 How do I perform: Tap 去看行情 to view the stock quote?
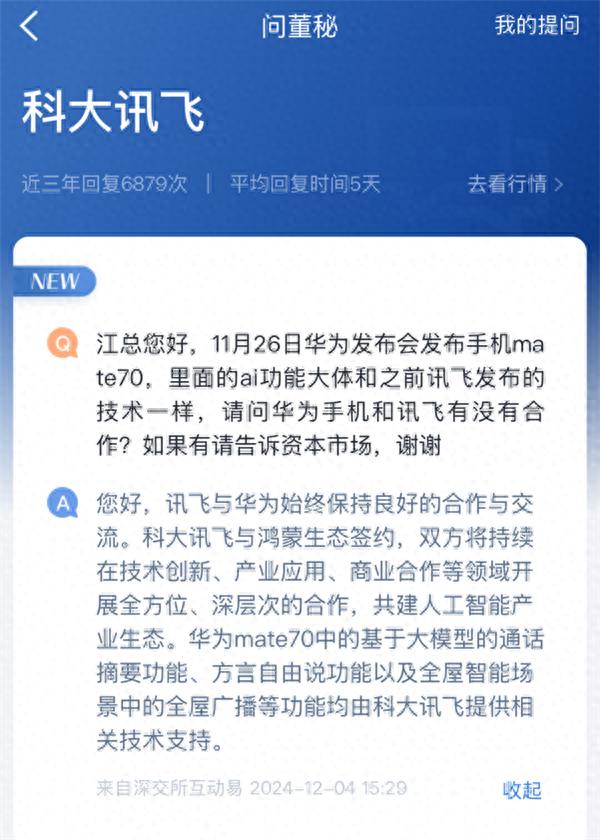click(x=515, y=184)
